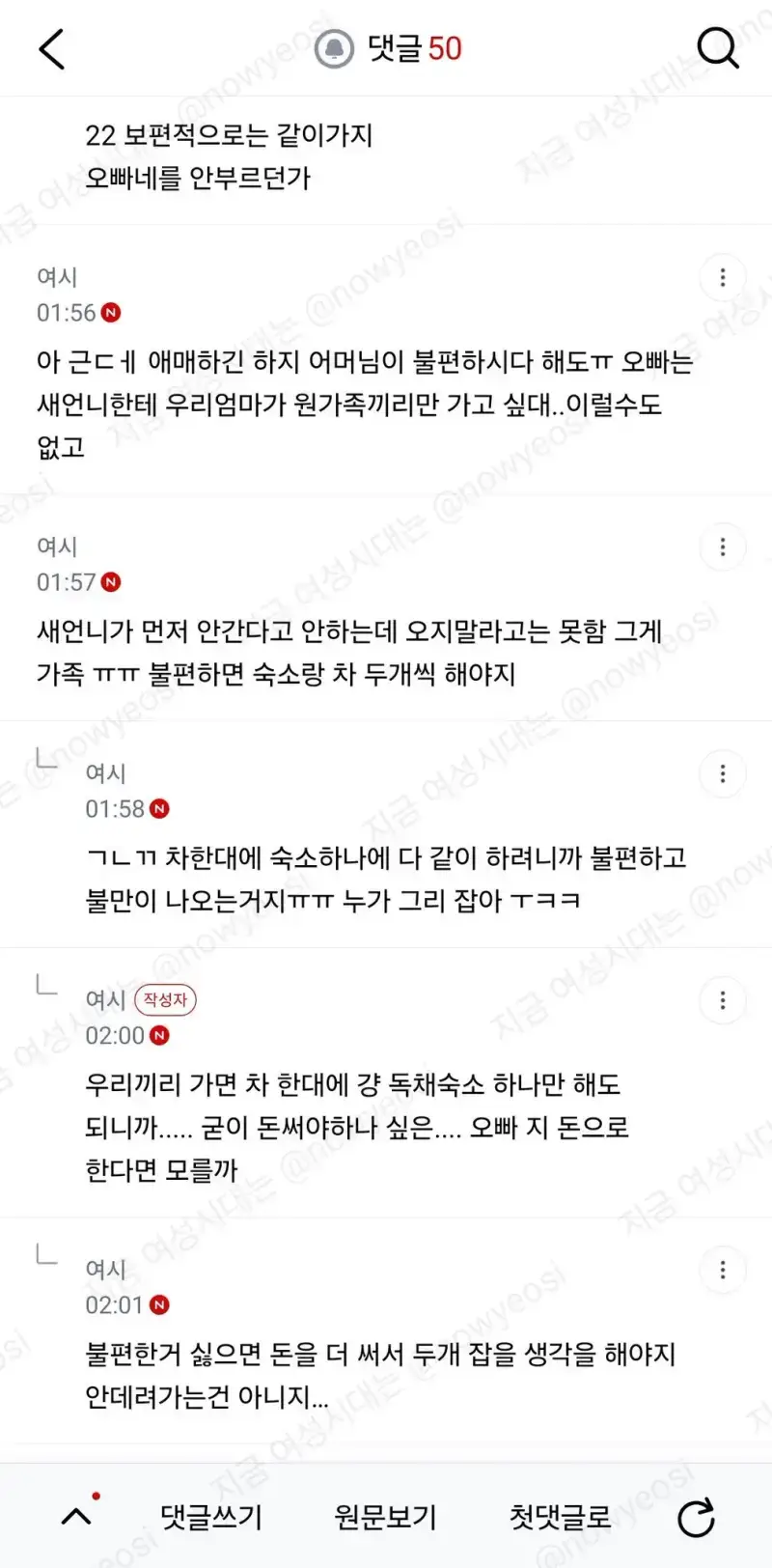Open search with the magnifier icon

point(718,47)
